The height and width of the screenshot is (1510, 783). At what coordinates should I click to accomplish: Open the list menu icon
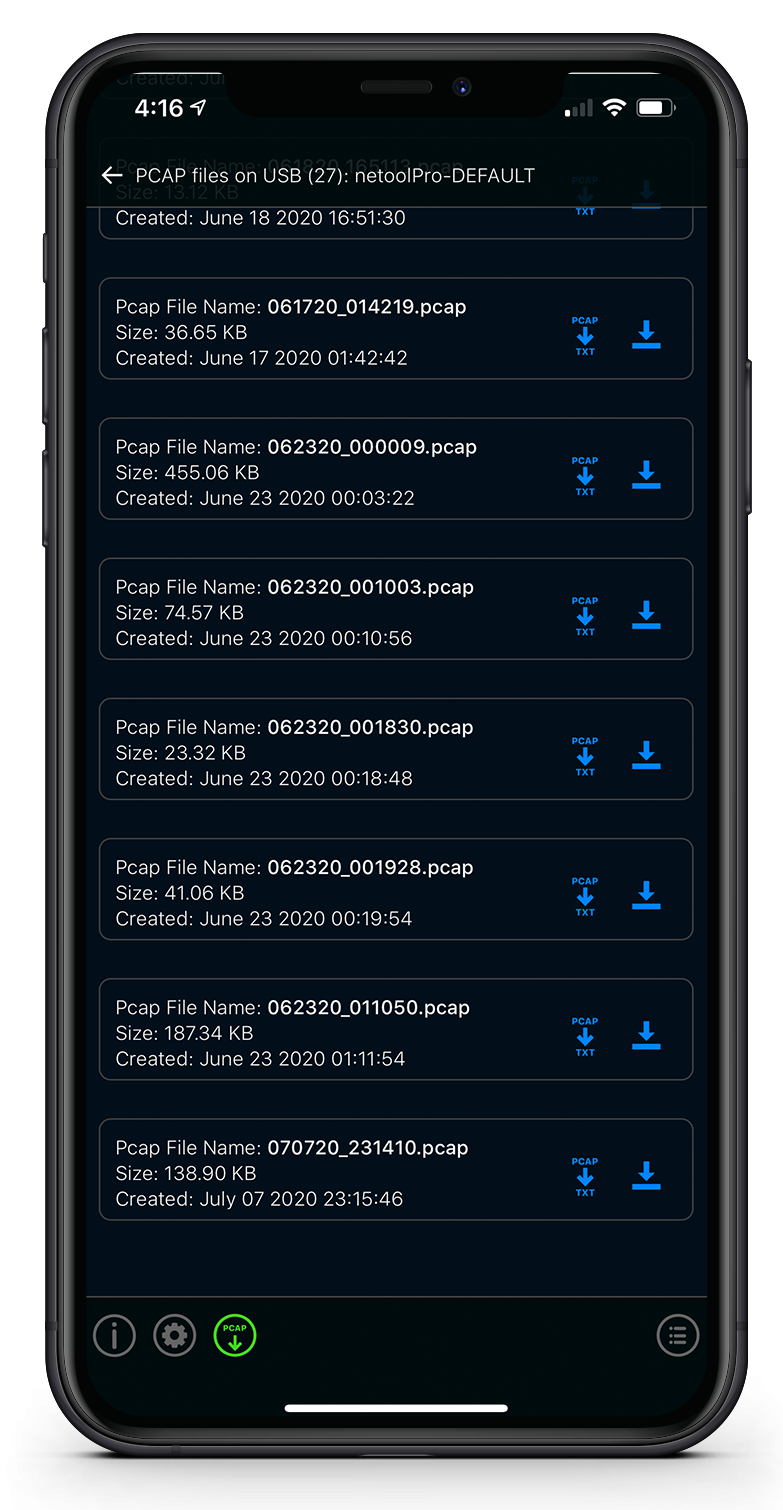click(x=678, y=1335)
